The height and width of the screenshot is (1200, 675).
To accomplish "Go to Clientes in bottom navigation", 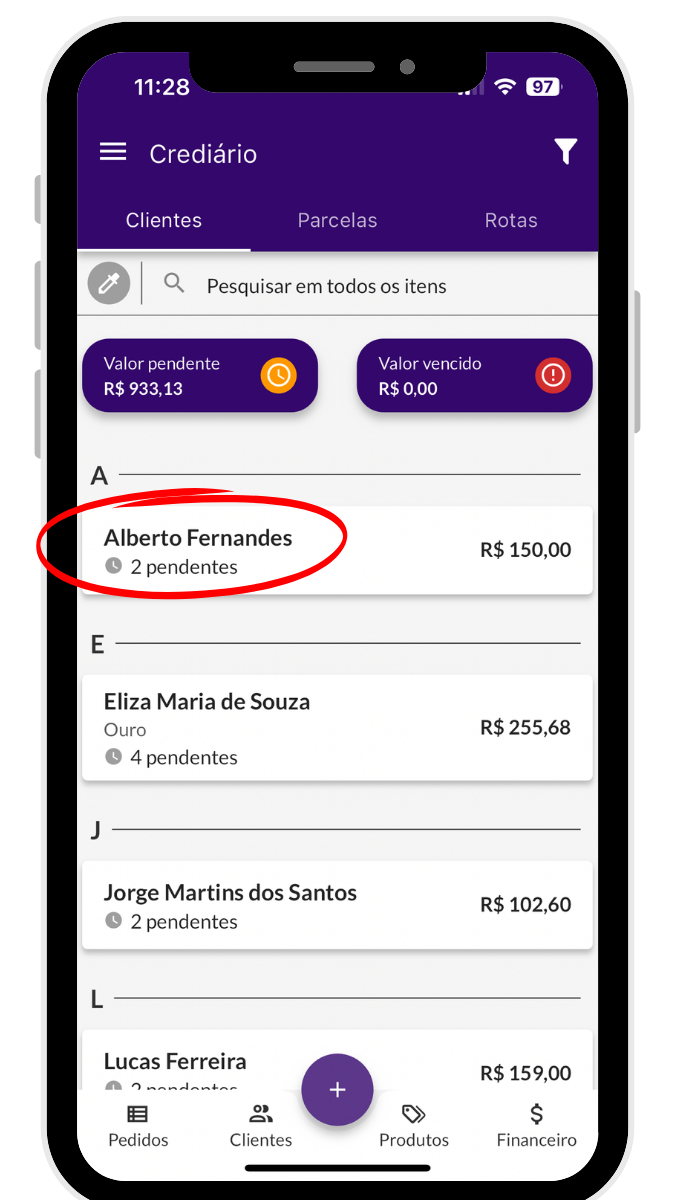I will [261, 1126].
